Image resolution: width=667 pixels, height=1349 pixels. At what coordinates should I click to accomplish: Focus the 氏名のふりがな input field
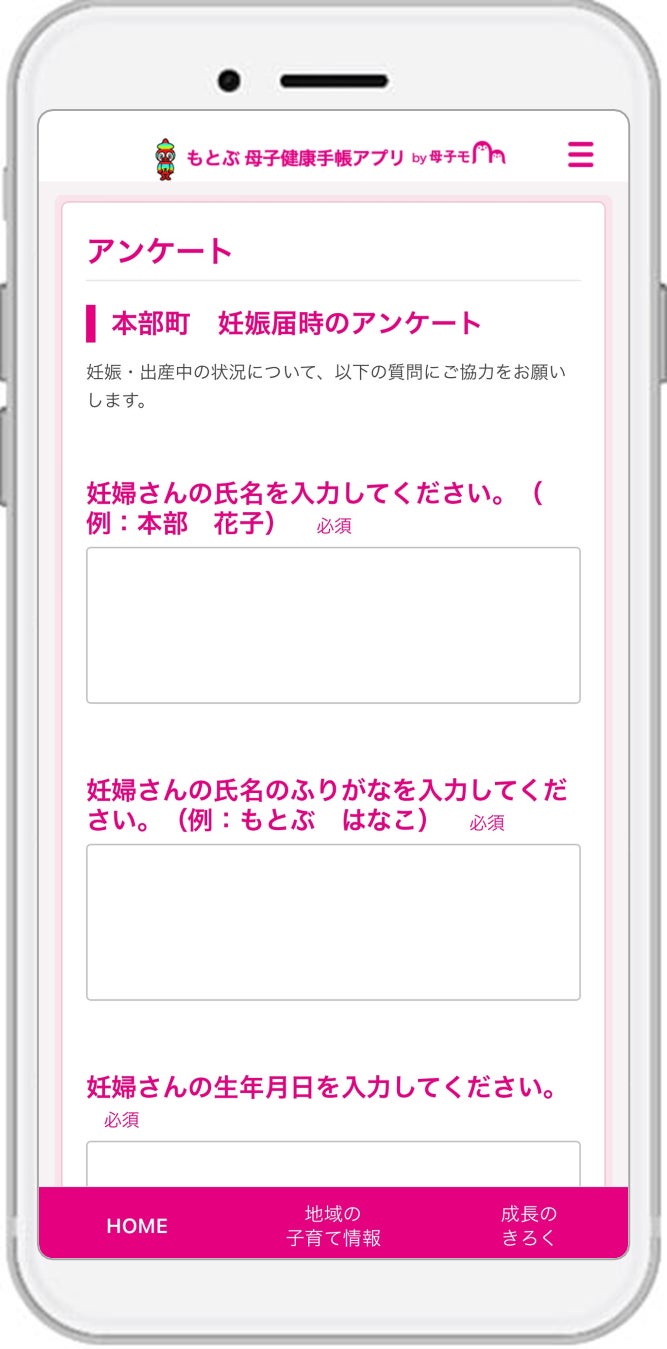tap(333, 921)
